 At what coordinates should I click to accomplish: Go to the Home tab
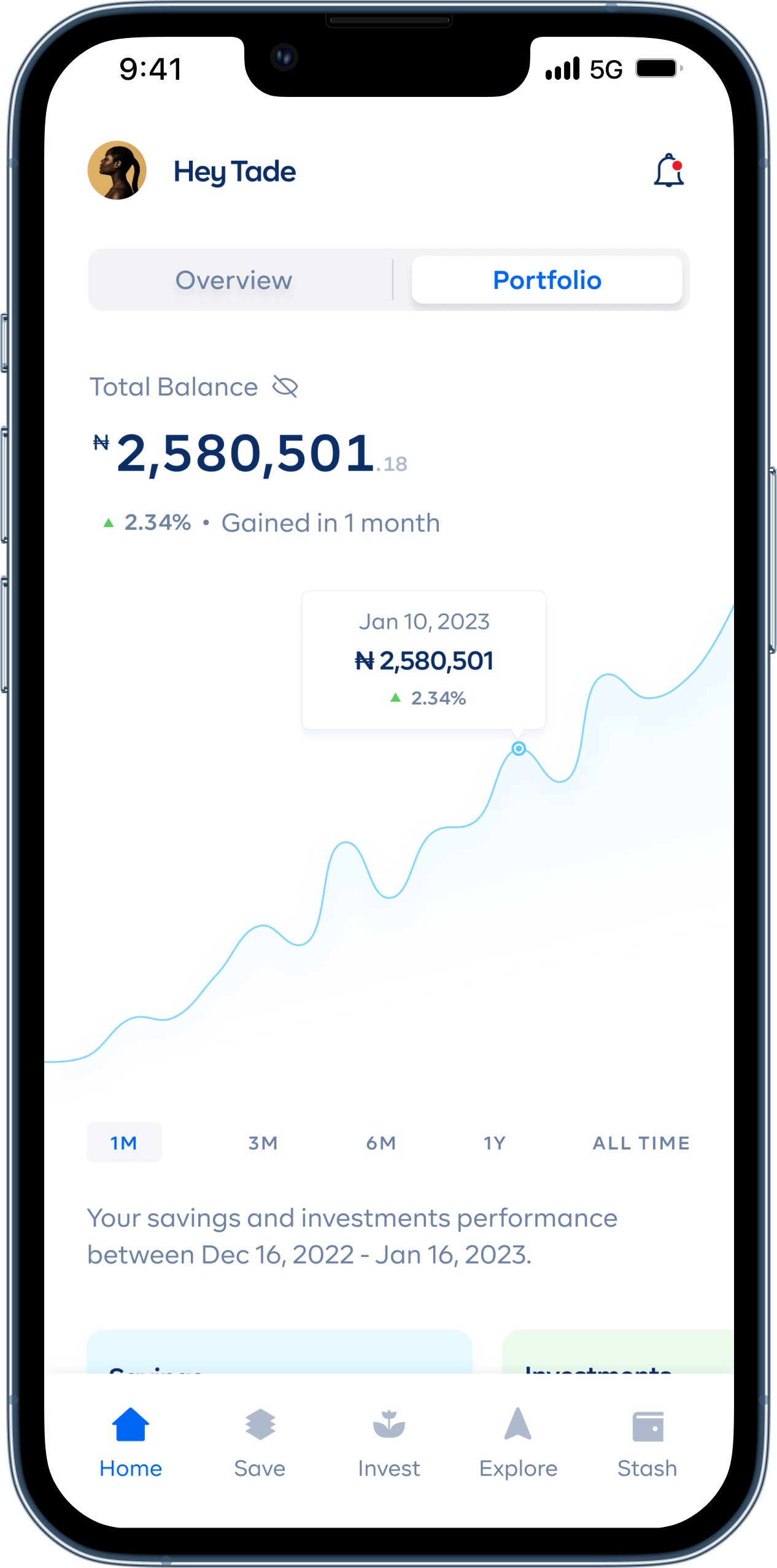pos(131,1443)
